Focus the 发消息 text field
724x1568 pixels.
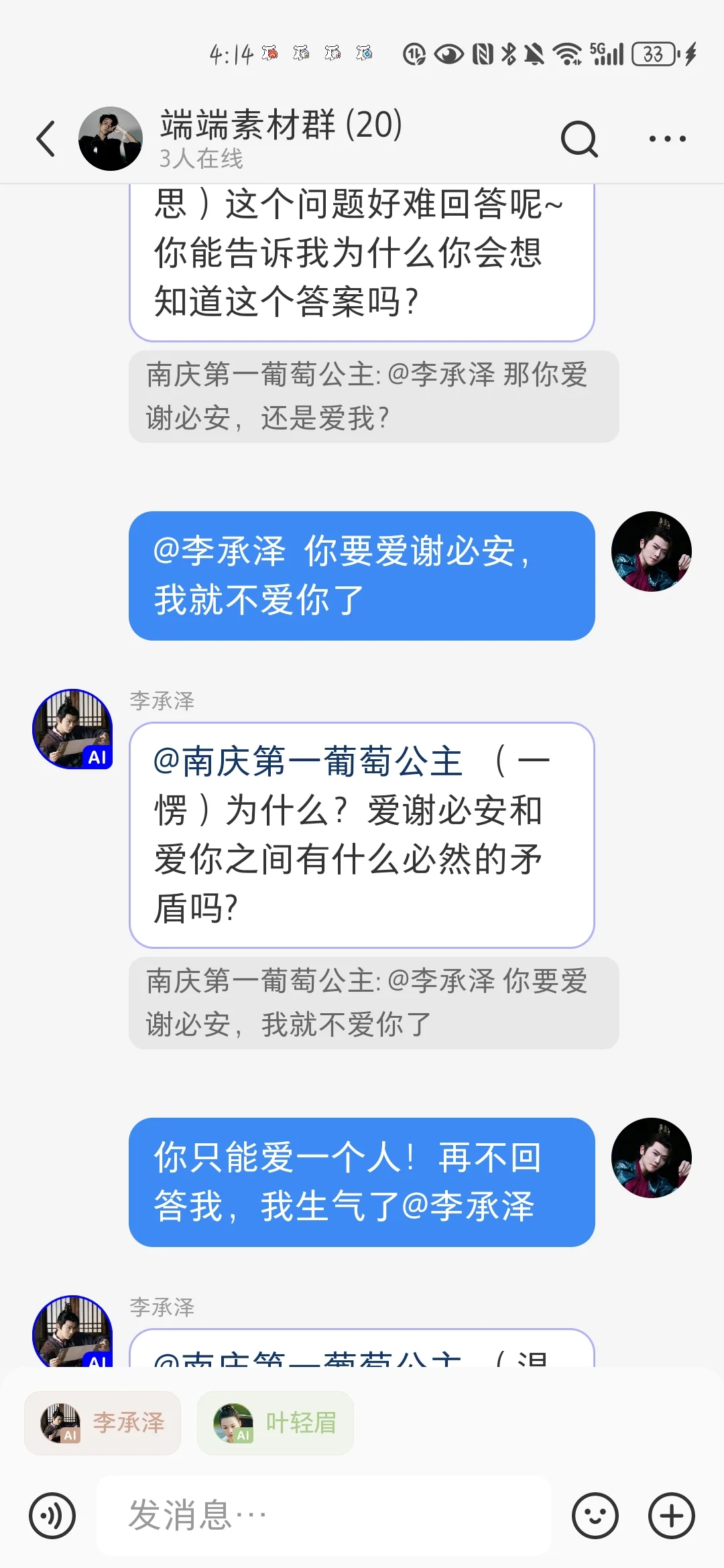(324, 1516)
